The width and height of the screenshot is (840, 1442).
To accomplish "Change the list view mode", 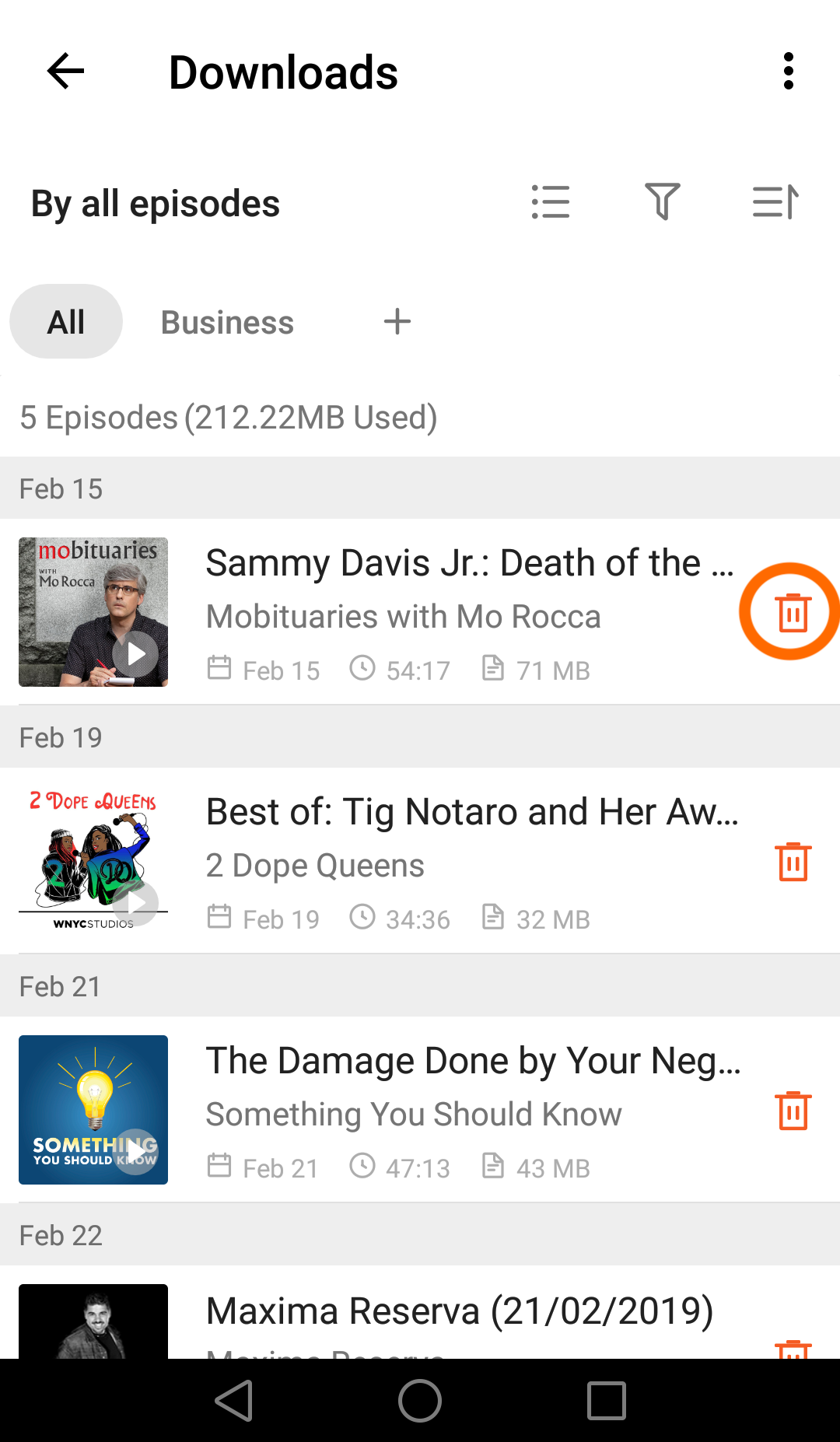I will [x=551, y=202].
